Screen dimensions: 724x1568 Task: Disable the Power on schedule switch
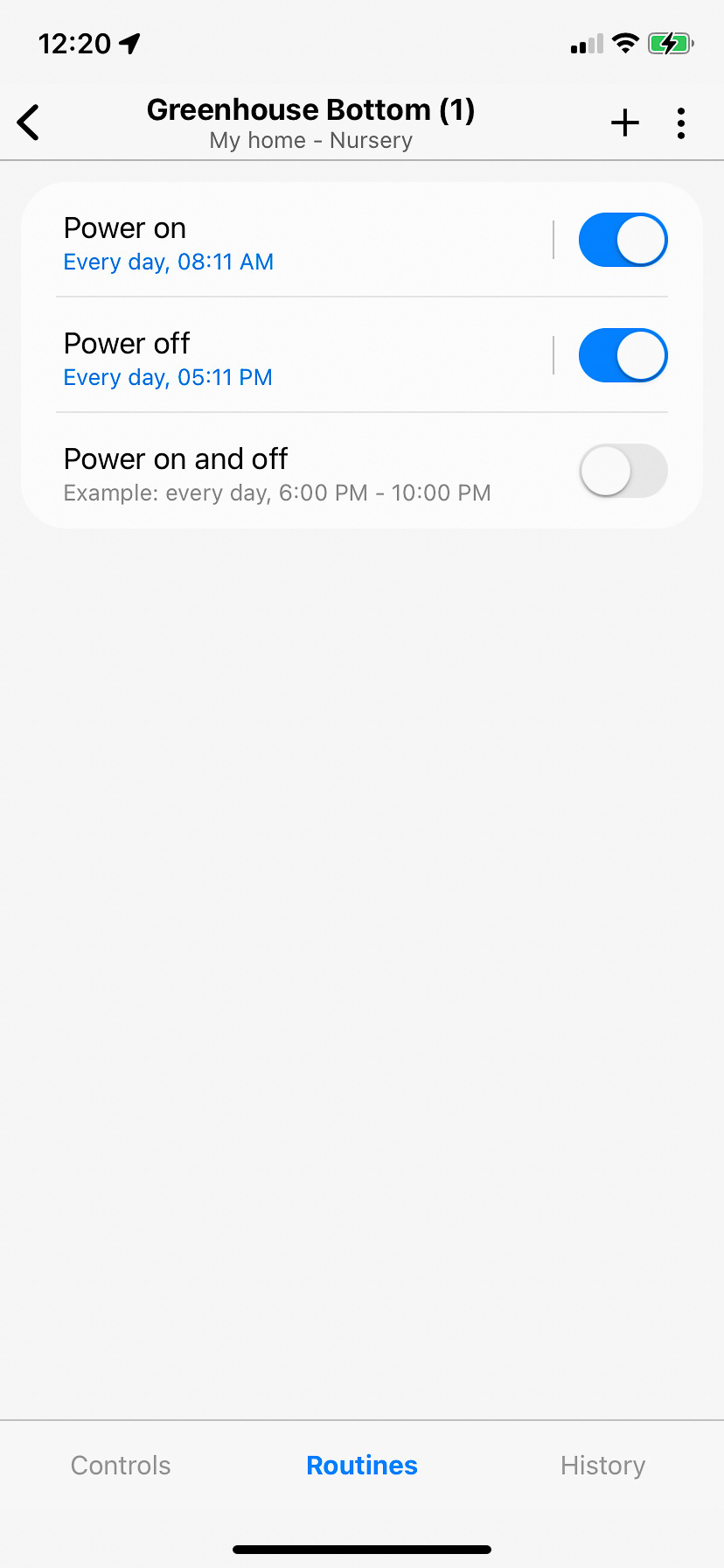tap(623, 240)
